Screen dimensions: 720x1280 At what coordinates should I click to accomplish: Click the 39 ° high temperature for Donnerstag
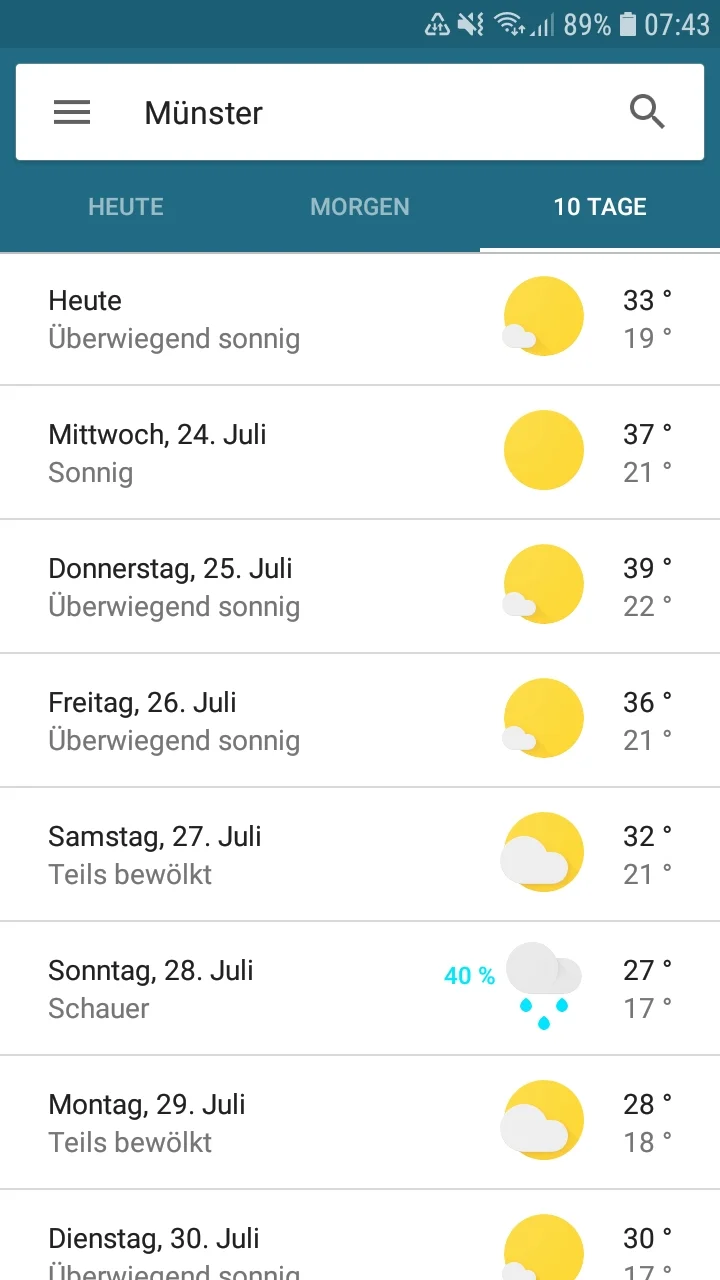646,568
